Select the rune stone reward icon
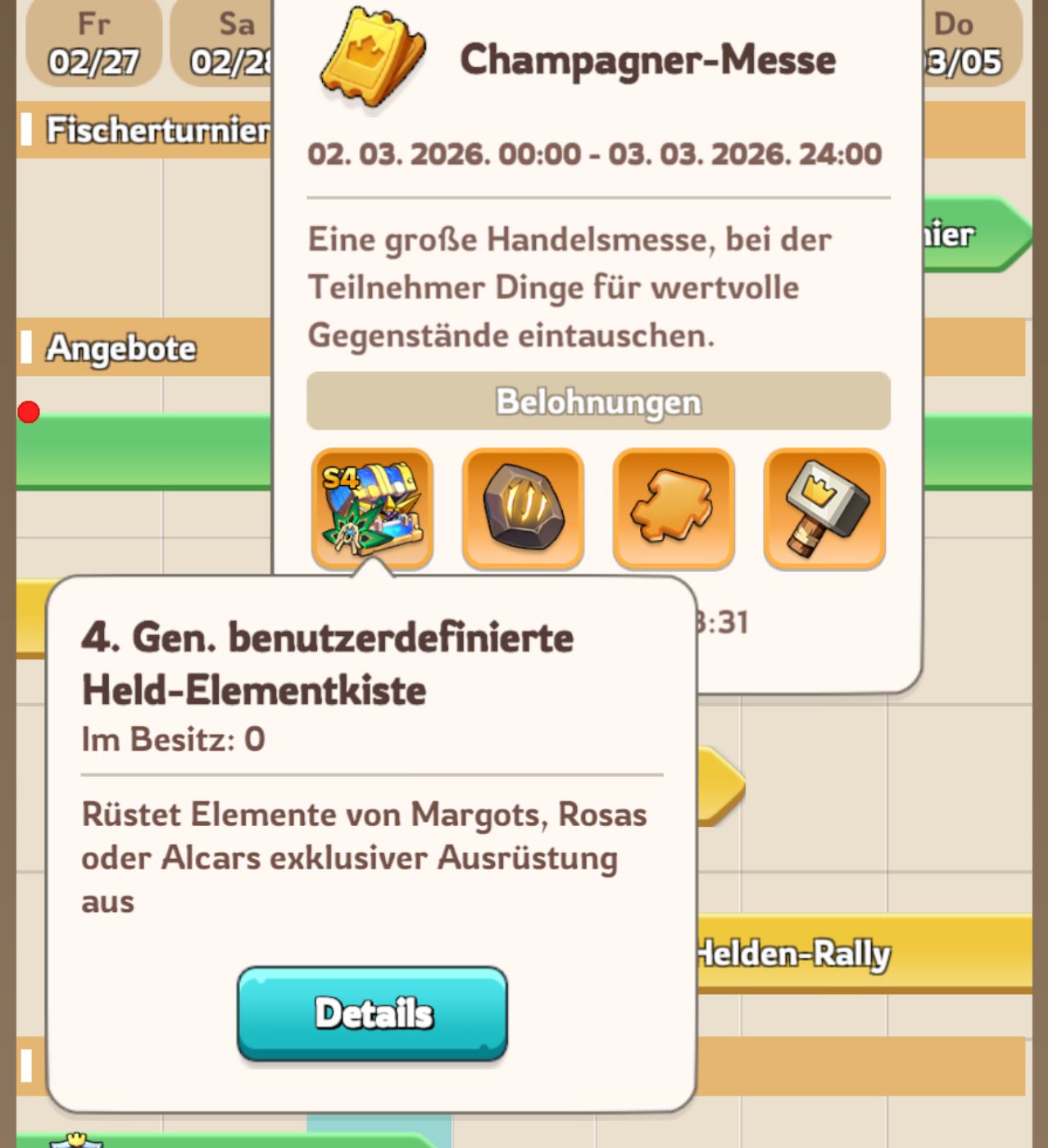This screenshot has height=1148, width=1048. [x=523, y=508]
